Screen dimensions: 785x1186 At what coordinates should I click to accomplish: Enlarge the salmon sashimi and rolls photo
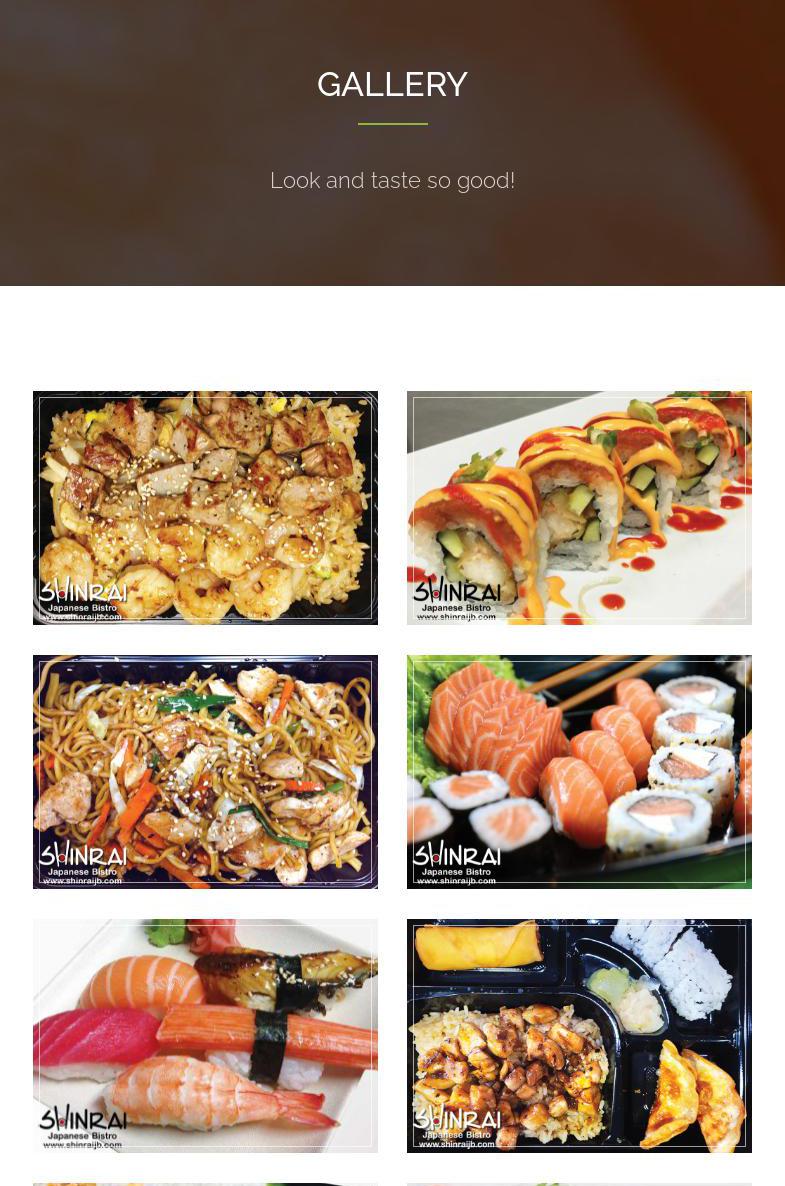coord(579,771)
